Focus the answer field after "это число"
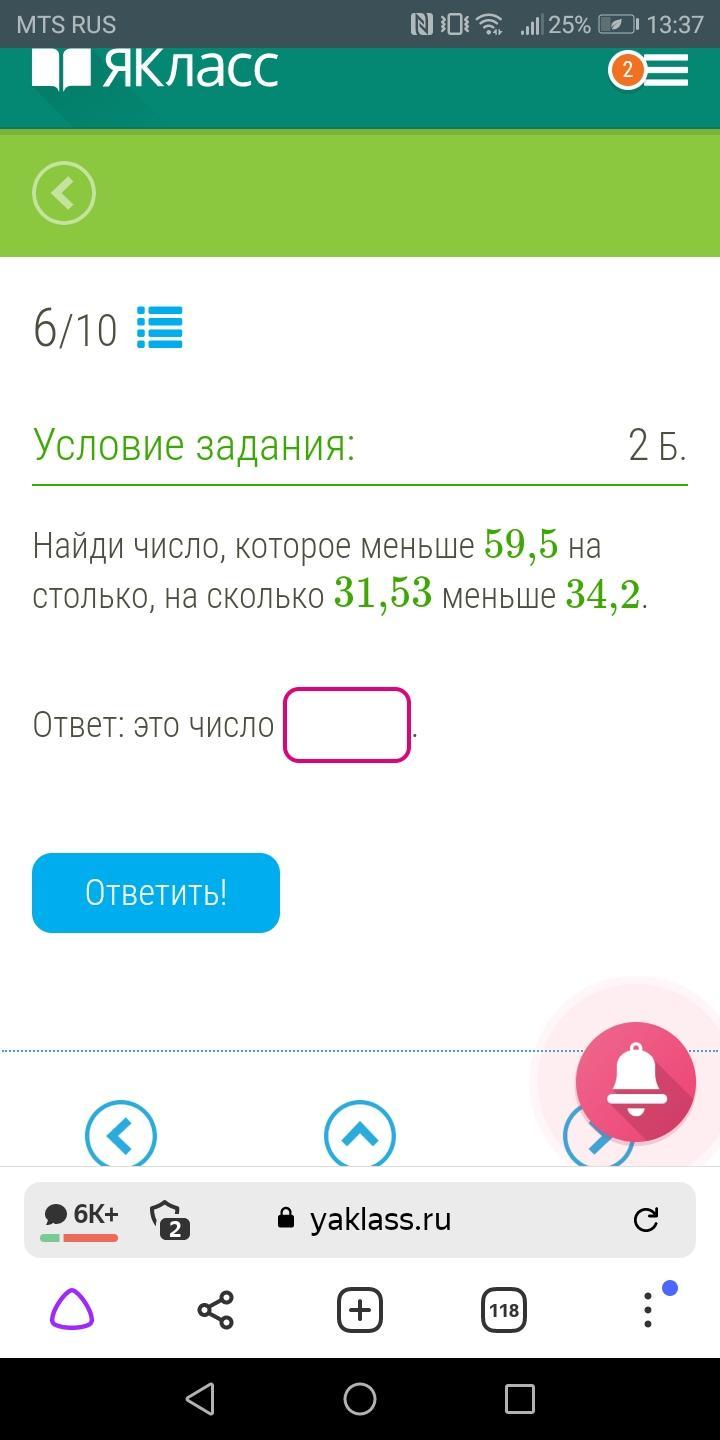The height and width of the screenshot is (1440, 720). pos(347,725)
